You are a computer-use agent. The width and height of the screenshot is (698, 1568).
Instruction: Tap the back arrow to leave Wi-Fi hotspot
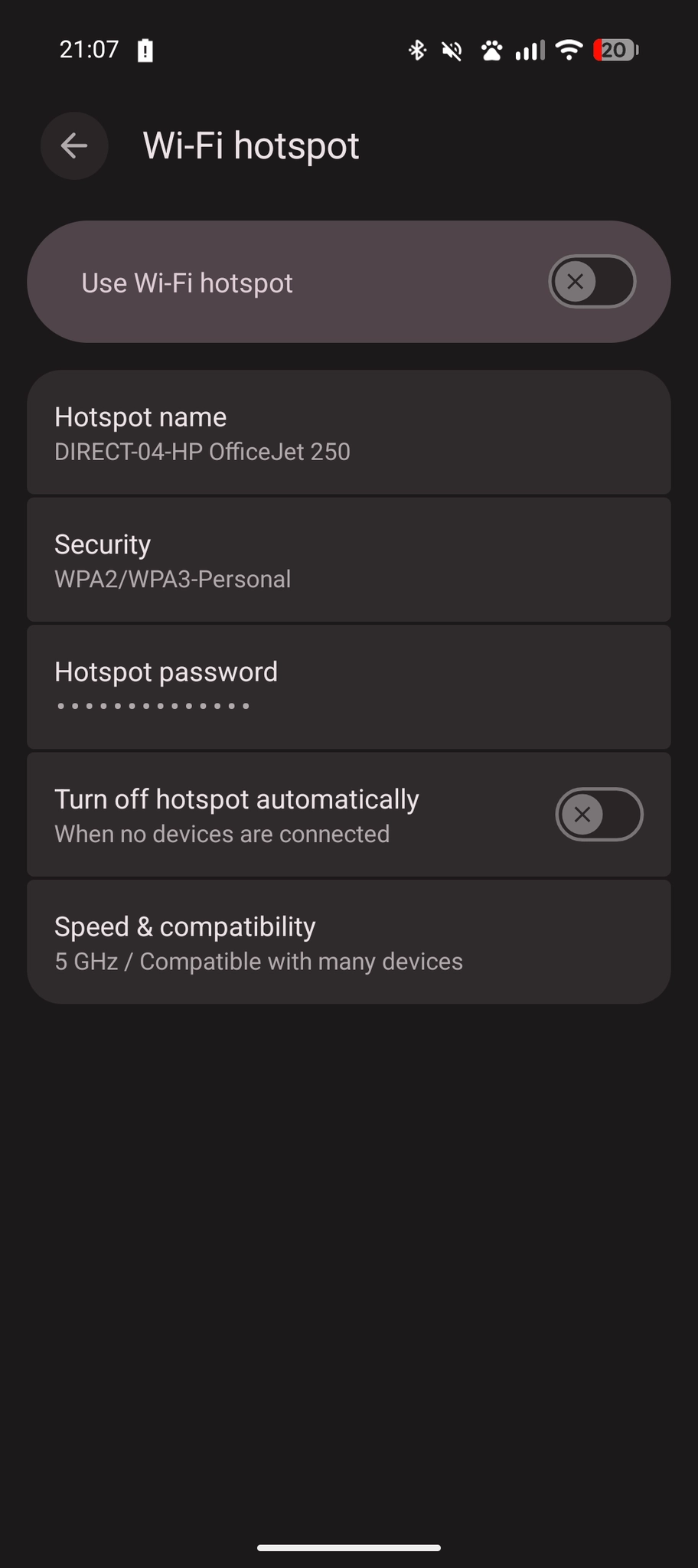74,145
